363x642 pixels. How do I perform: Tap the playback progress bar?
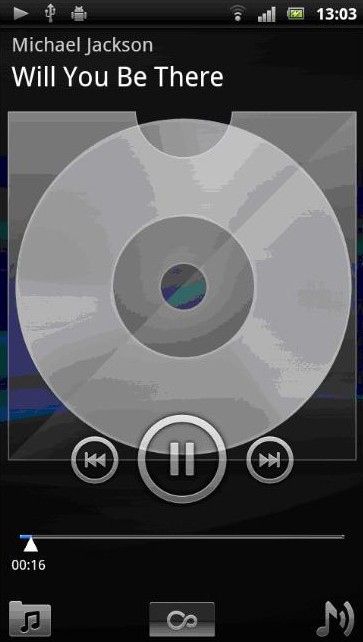(182, 536)
